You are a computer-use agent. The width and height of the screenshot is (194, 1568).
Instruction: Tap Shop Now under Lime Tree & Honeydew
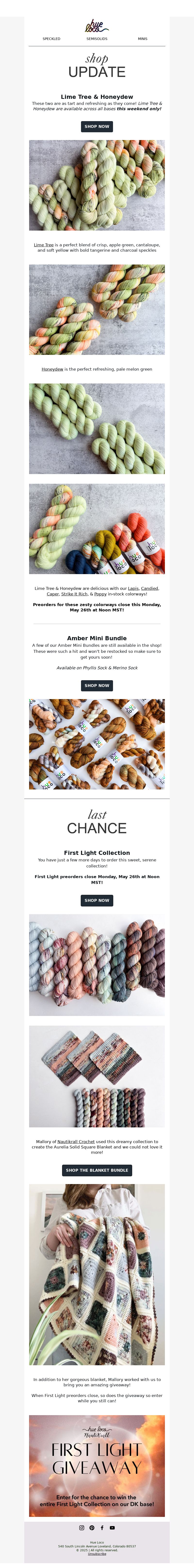(x=97, y=127)
